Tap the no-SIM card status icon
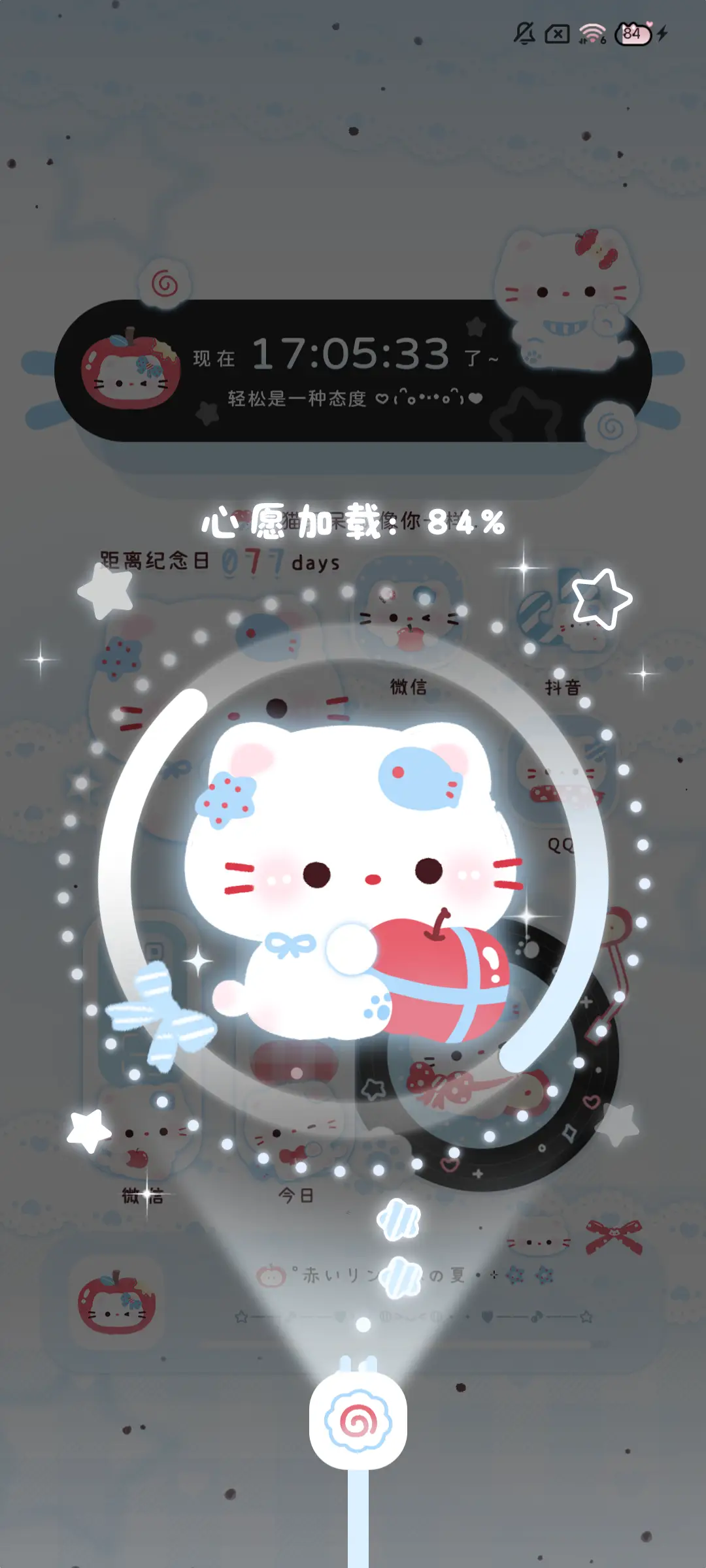The image size is (706, 1568). tap(556, 31)
